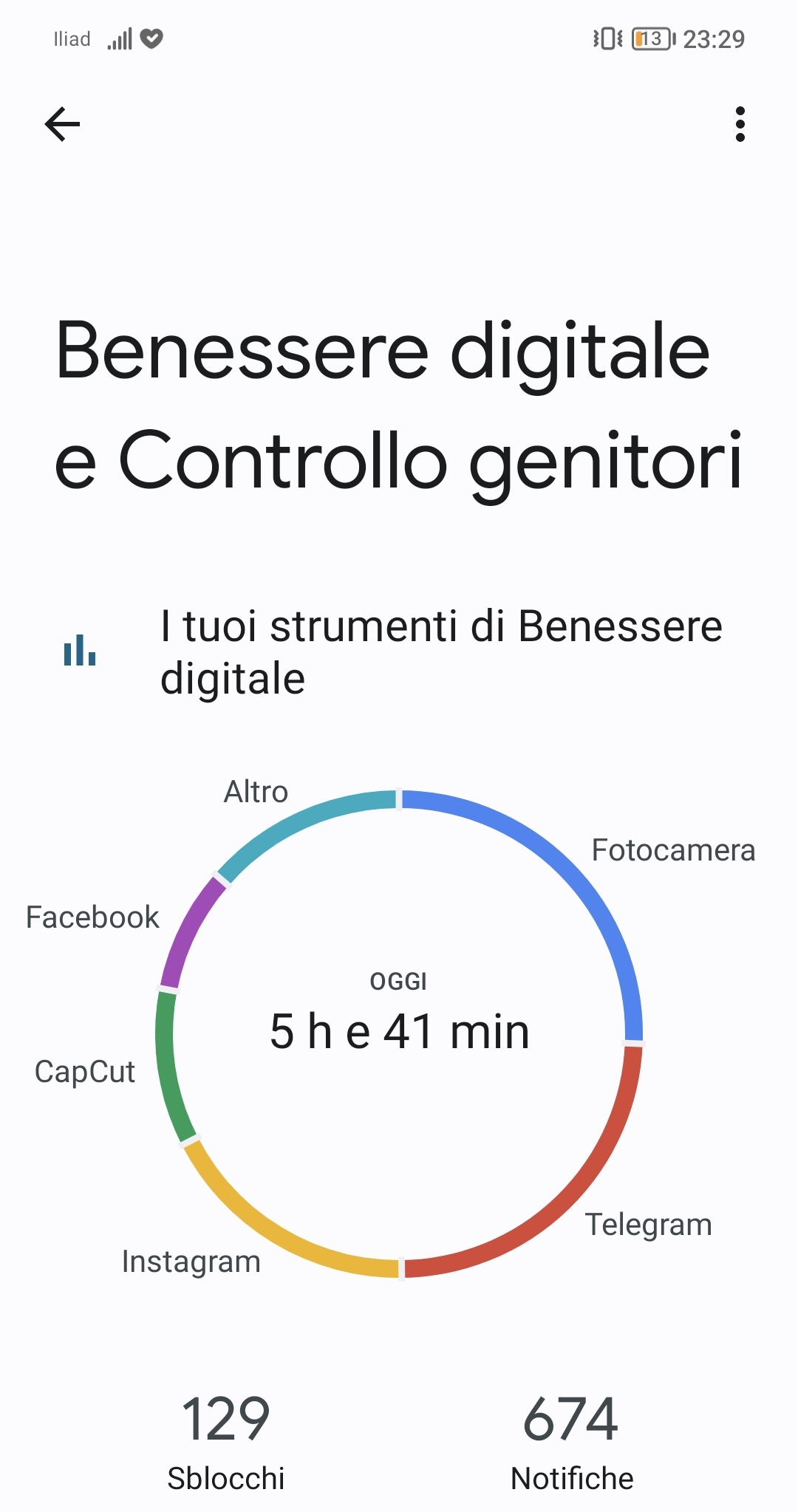Select the Instagram label on the chart
The width and height of the screenshot is (798, 1512).
pyautogui.click(x=190, y=1261)
